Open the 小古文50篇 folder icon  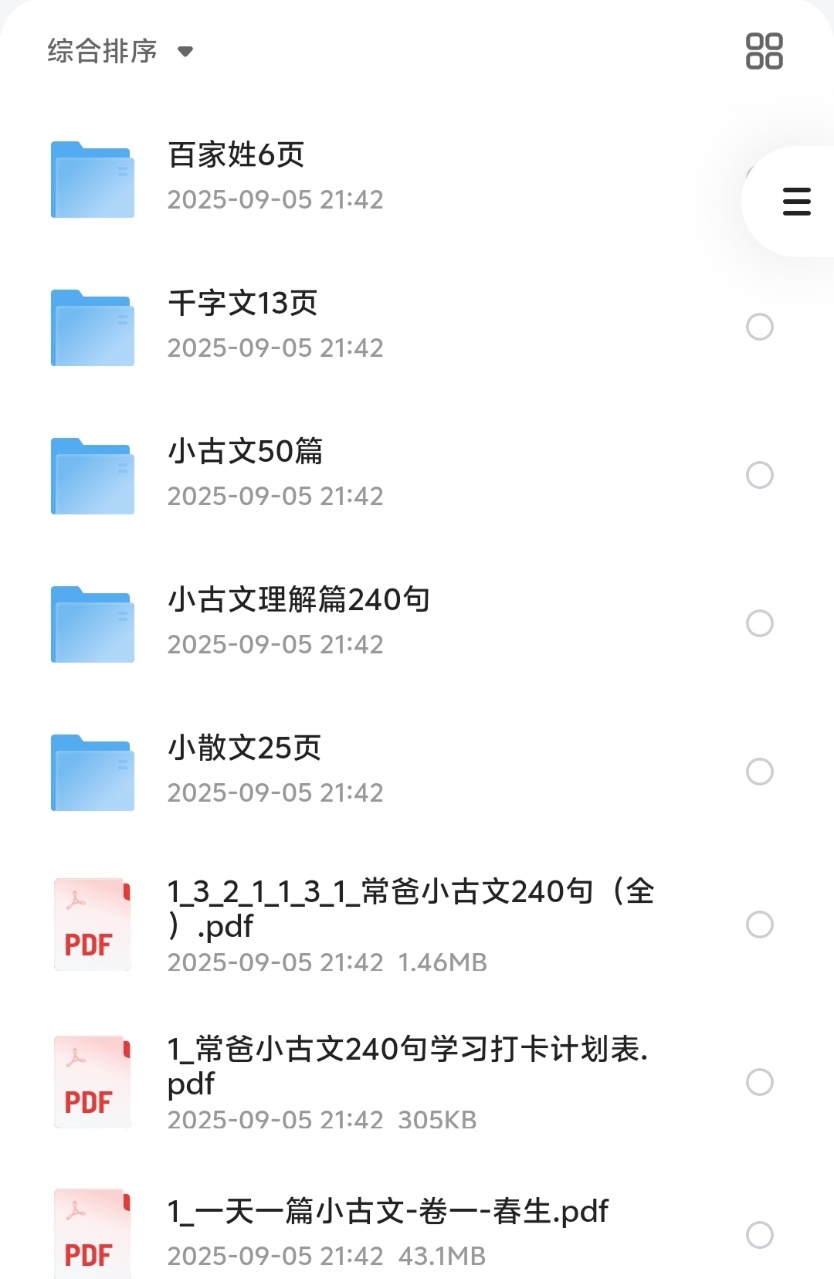click(x=92, y=475)
